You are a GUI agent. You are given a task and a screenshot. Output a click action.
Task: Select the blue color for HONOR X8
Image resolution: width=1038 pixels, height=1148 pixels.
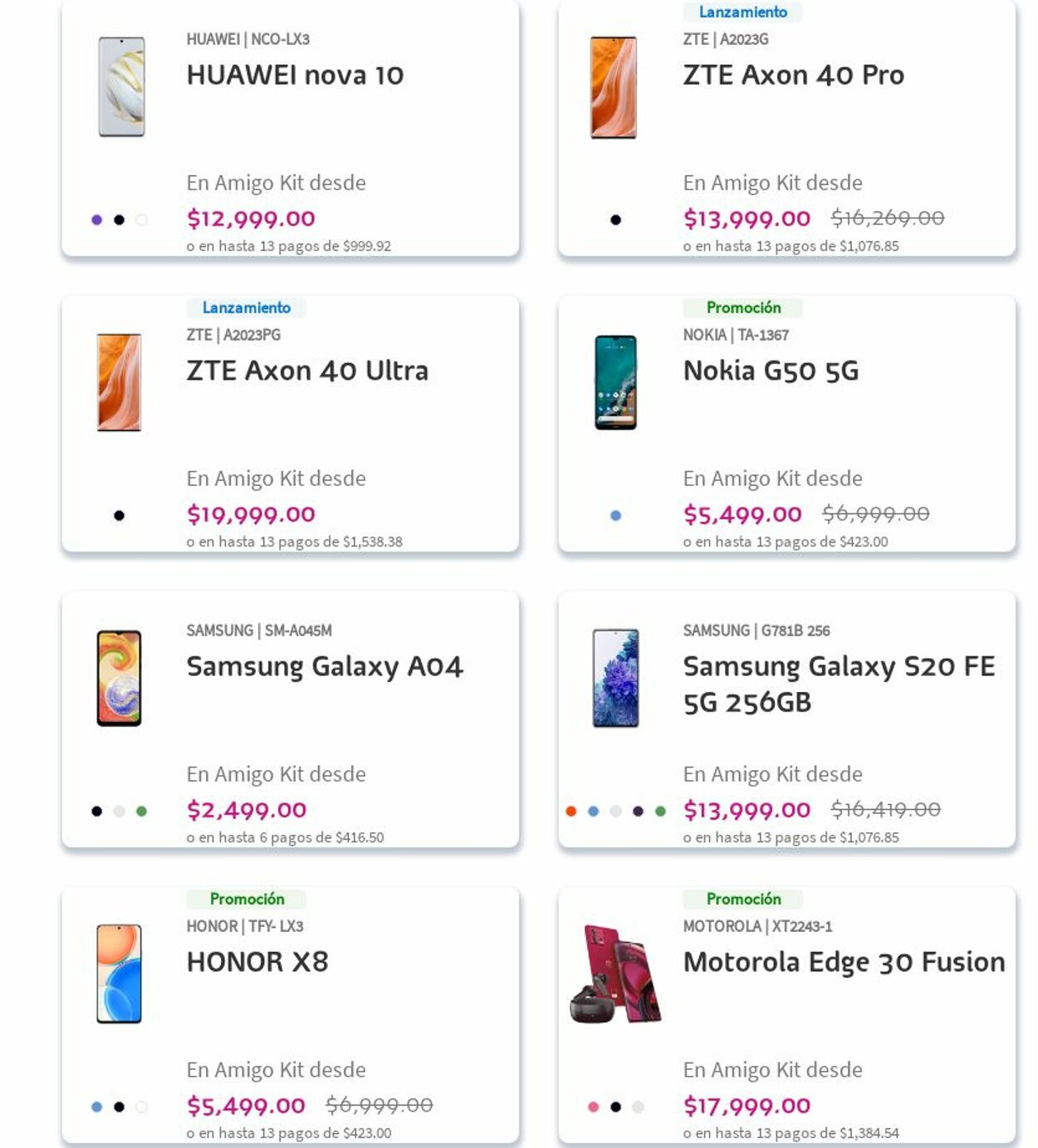click(97, 1107)
